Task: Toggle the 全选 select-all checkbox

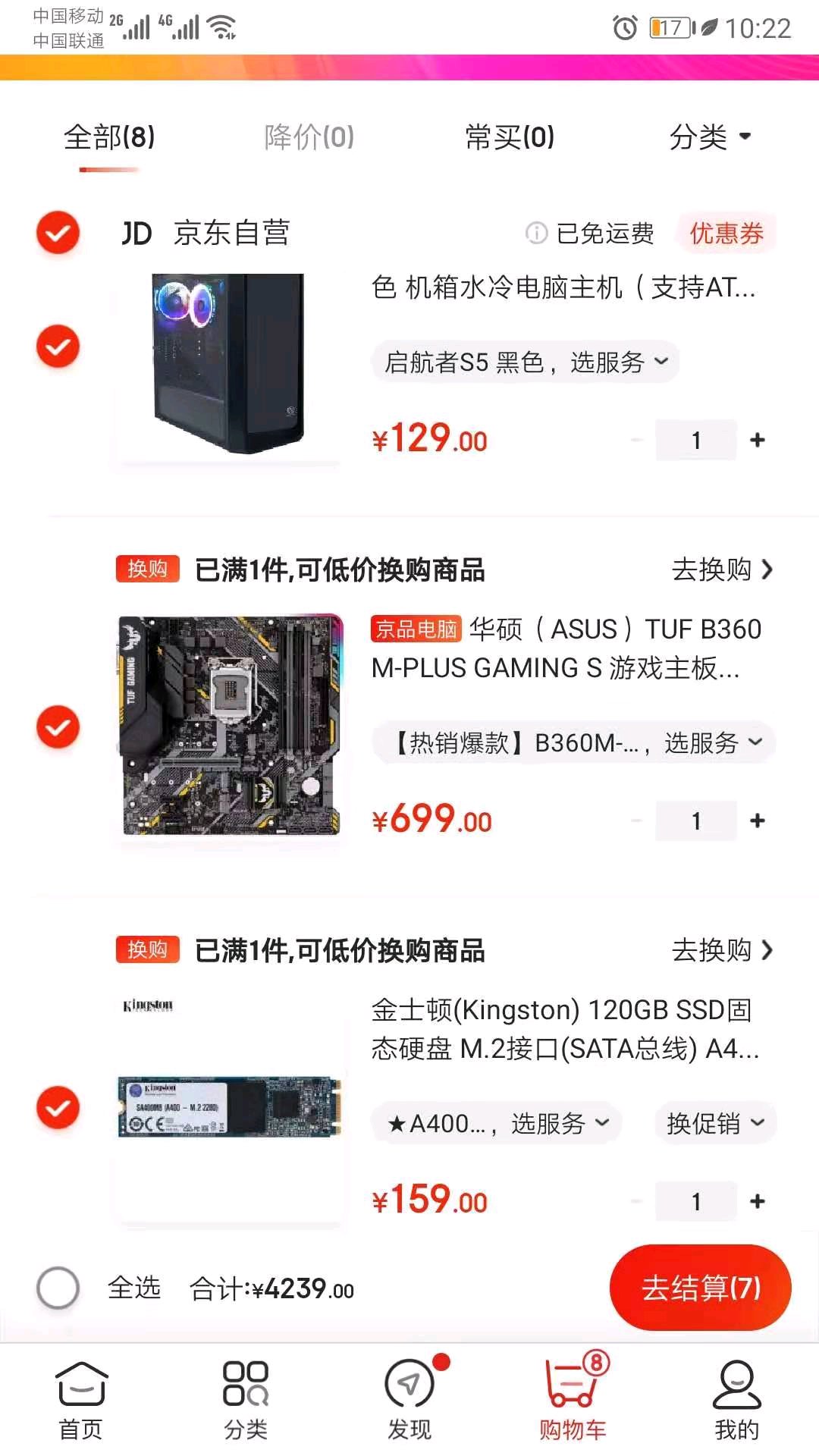Action: pyautogui.click(x=58, y=1288)
